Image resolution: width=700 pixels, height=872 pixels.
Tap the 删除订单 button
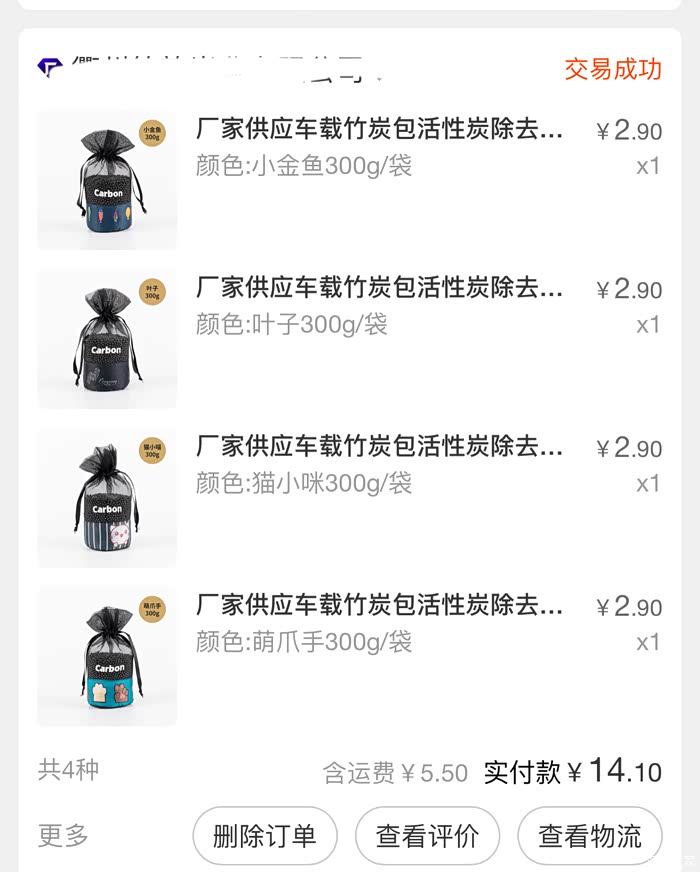click(265, 836)
